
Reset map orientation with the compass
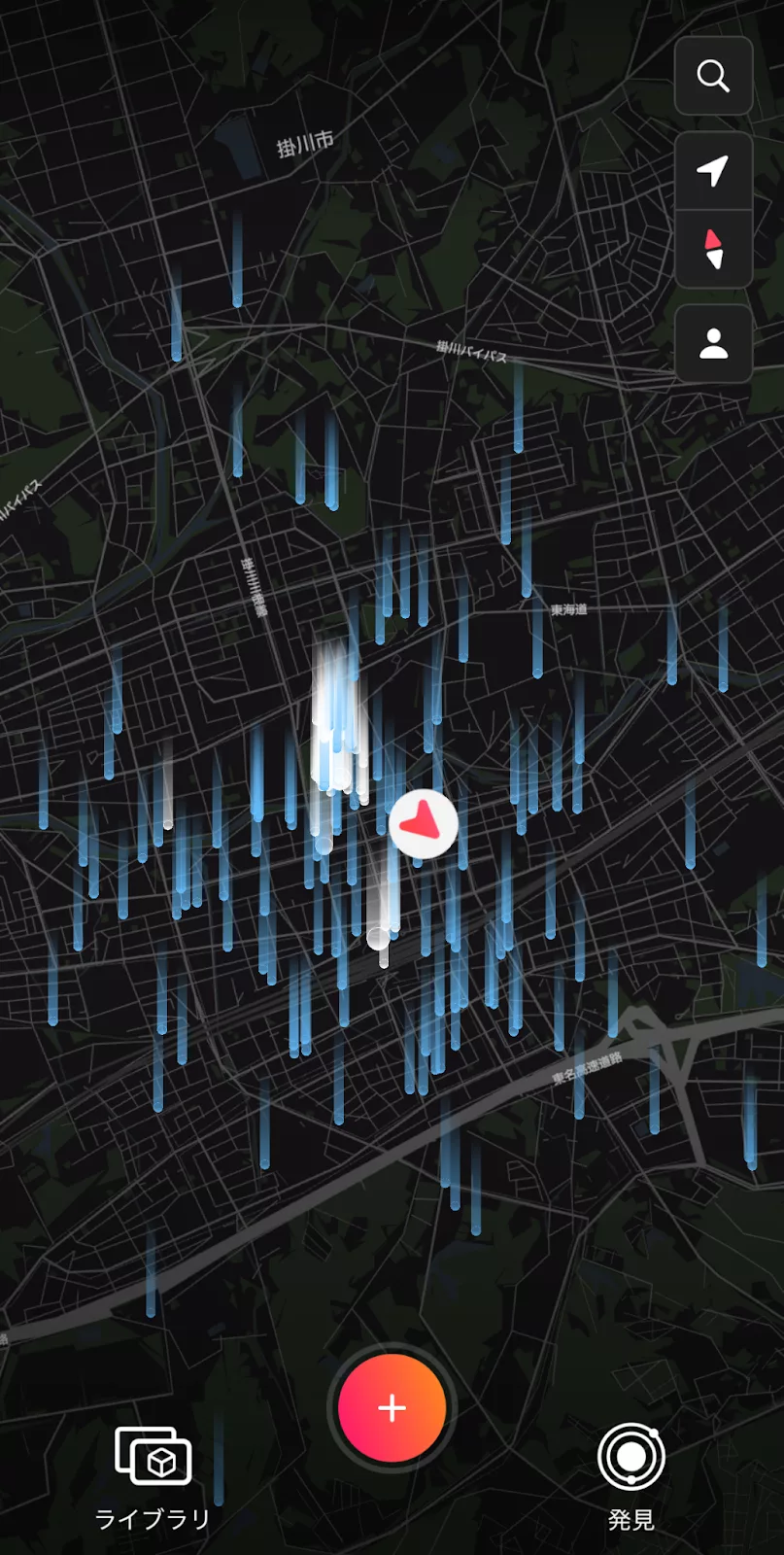coord(713,249)
